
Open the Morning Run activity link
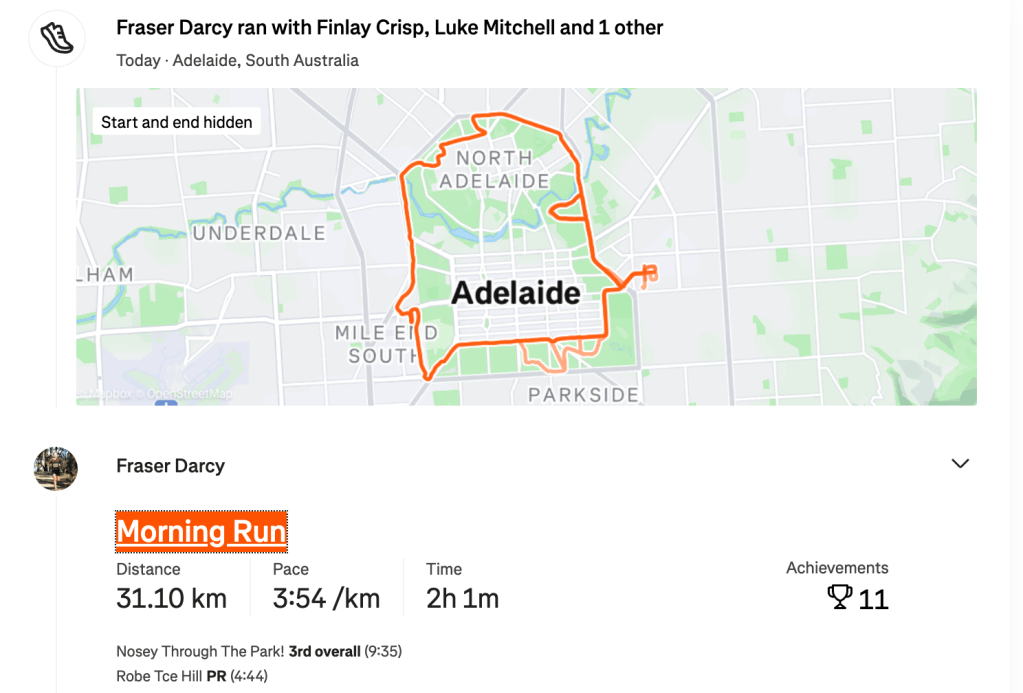coord(201,531)
